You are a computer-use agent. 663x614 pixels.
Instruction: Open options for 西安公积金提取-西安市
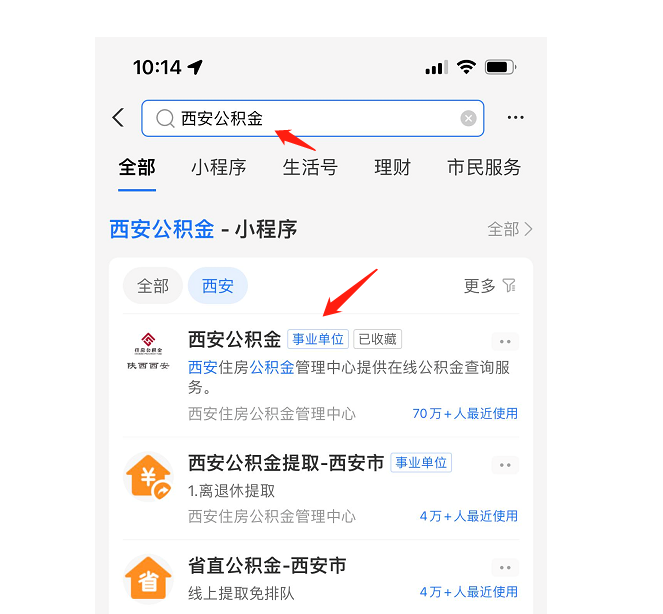(x=505, y=464)
